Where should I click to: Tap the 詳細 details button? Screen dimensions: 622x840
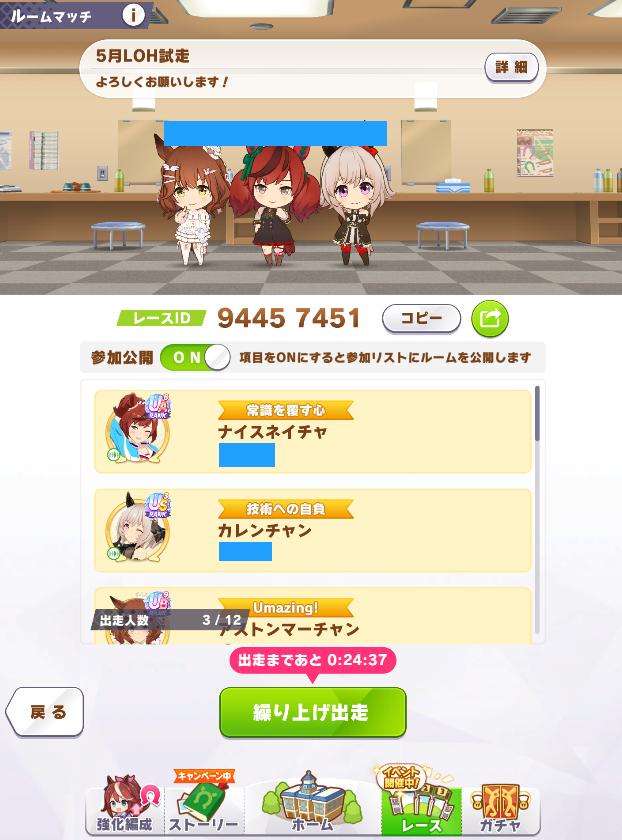(x=511, y=67)
